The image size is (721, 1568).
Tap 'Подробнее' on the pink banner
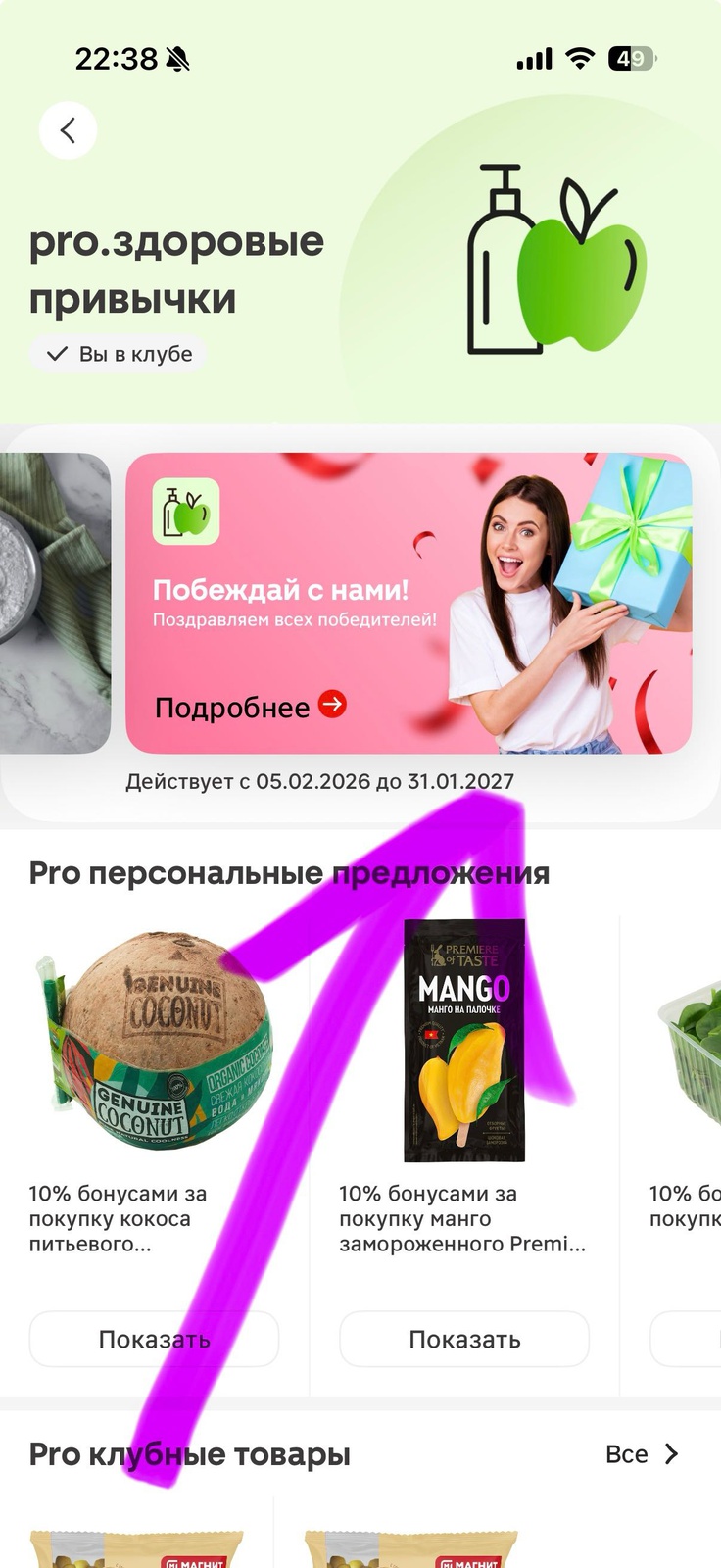250,707
